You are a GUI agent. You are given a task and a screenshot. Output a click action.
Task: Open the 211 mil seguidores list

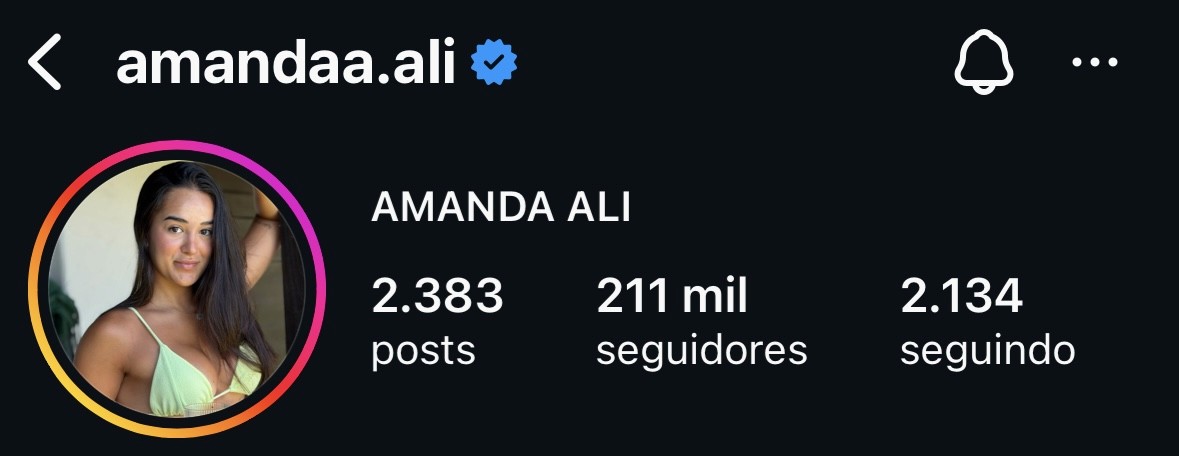click(x=702, y=322)
